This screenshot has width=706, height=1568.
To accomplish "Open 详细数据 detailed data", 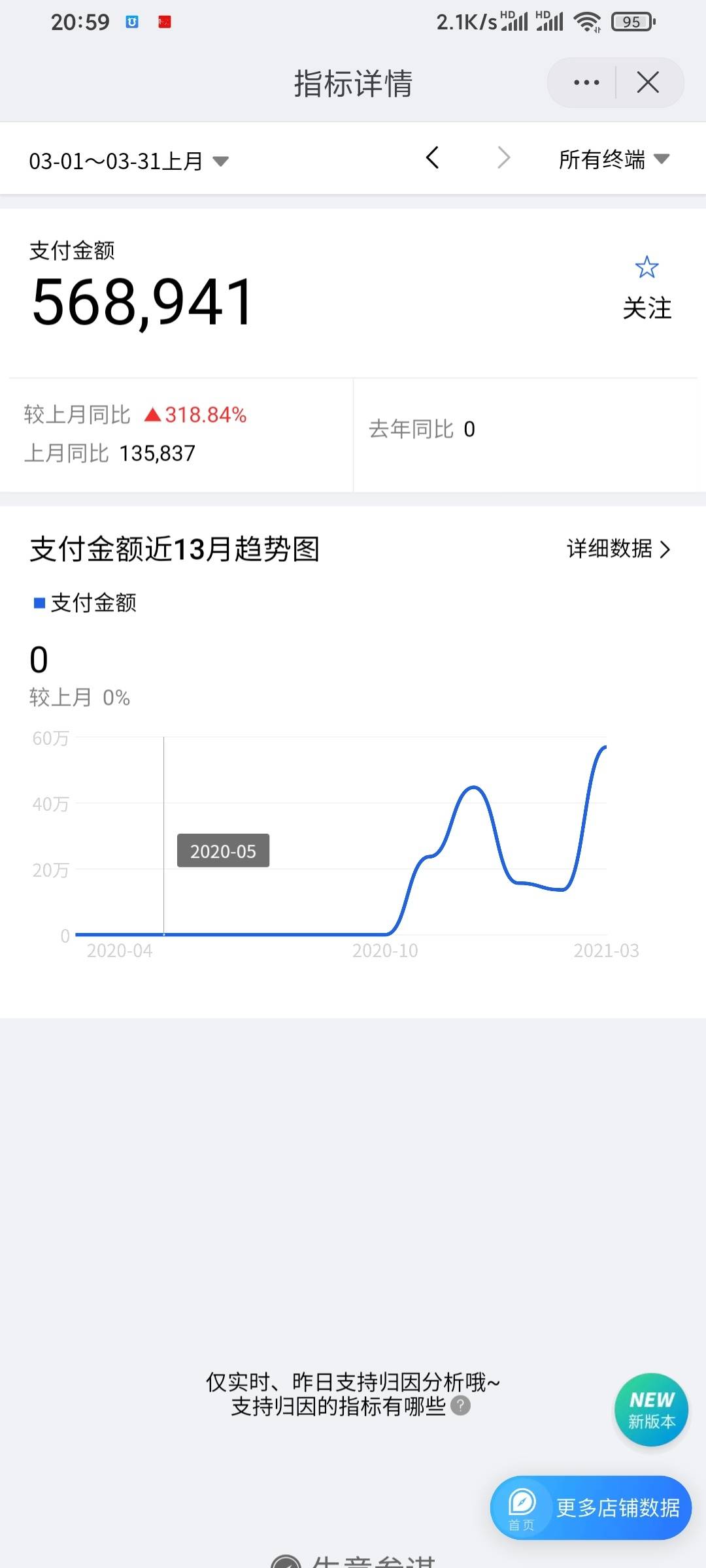I will pyautogui.click(x=618, y=549).
